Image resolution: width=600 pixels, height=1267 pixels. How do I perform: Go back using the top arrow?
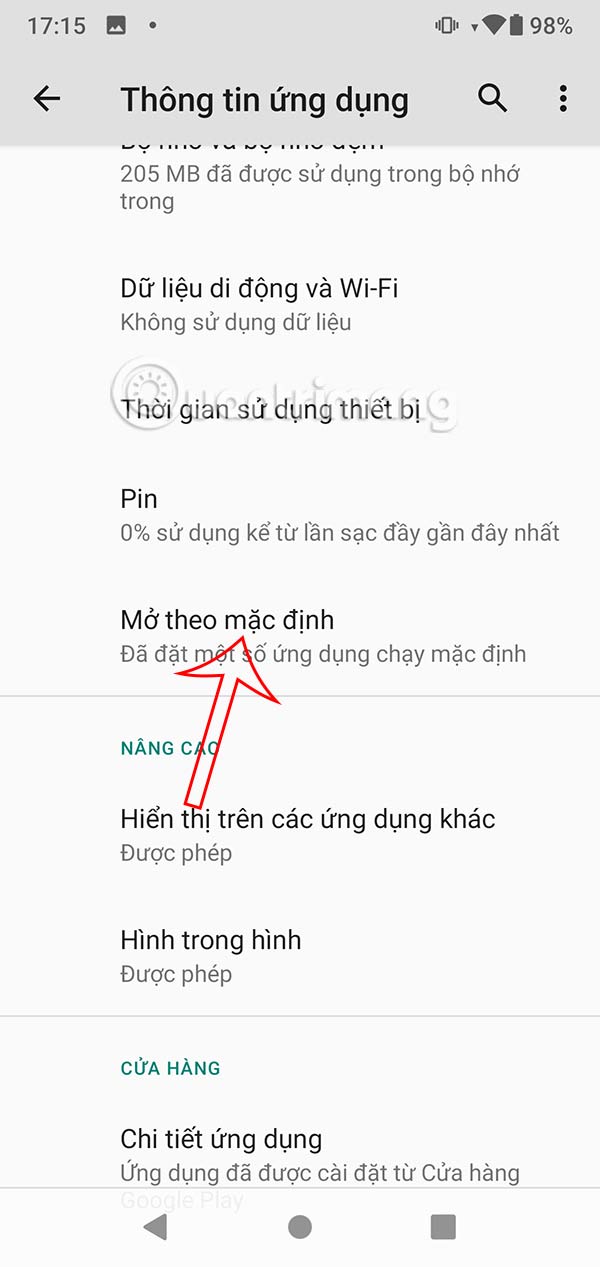click(47, 98)
